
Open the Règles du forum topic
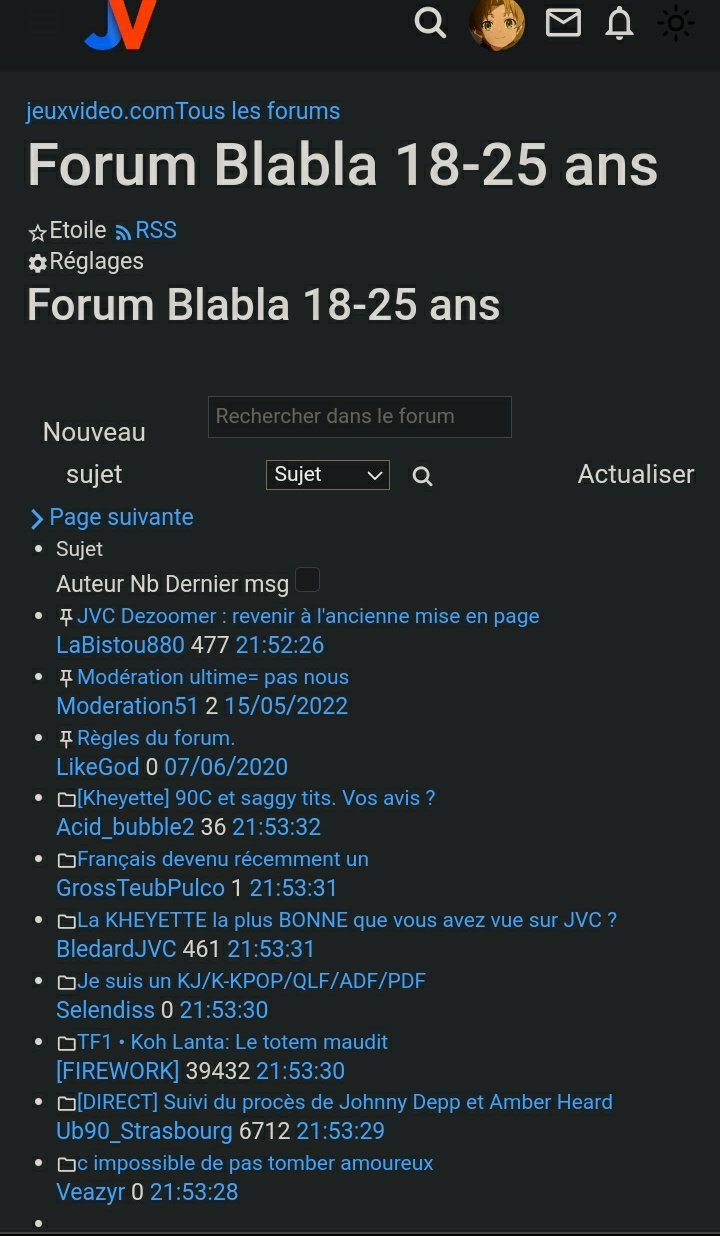pyautogui.click(x=156, y=738)
